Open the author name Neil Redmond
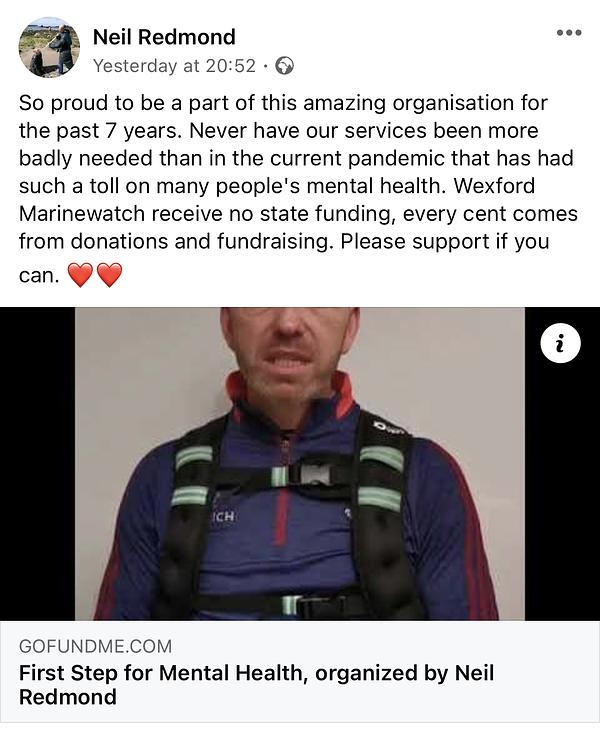The width and height of the screenshot is (600, 737). [164, 37]
